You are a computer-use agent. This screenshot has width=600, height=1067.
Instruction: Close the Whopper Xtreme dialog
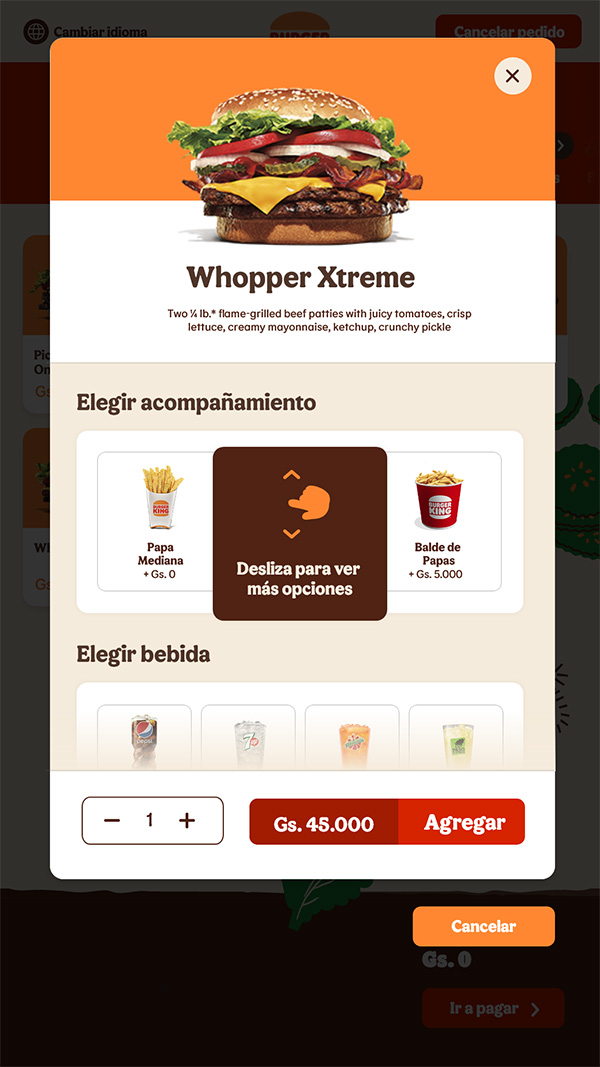[x=512, y=76]
